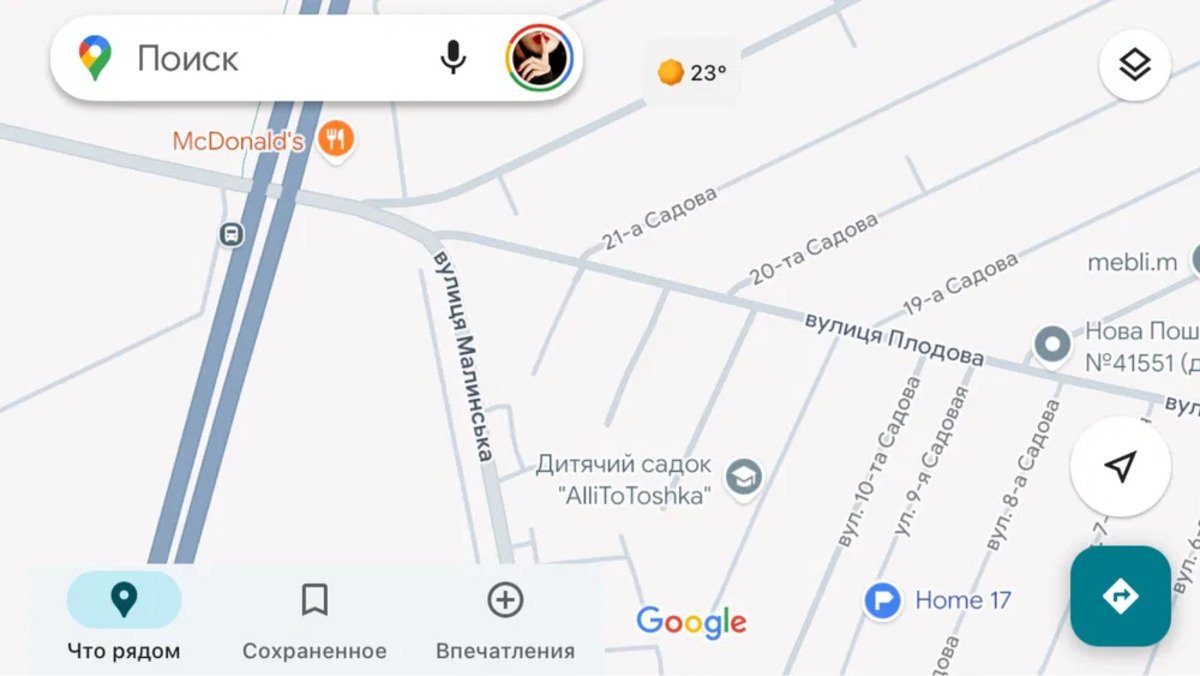Open the Нова Пошта №41551 marker
Screen dimensions: 1200x676
[1051, 346]
